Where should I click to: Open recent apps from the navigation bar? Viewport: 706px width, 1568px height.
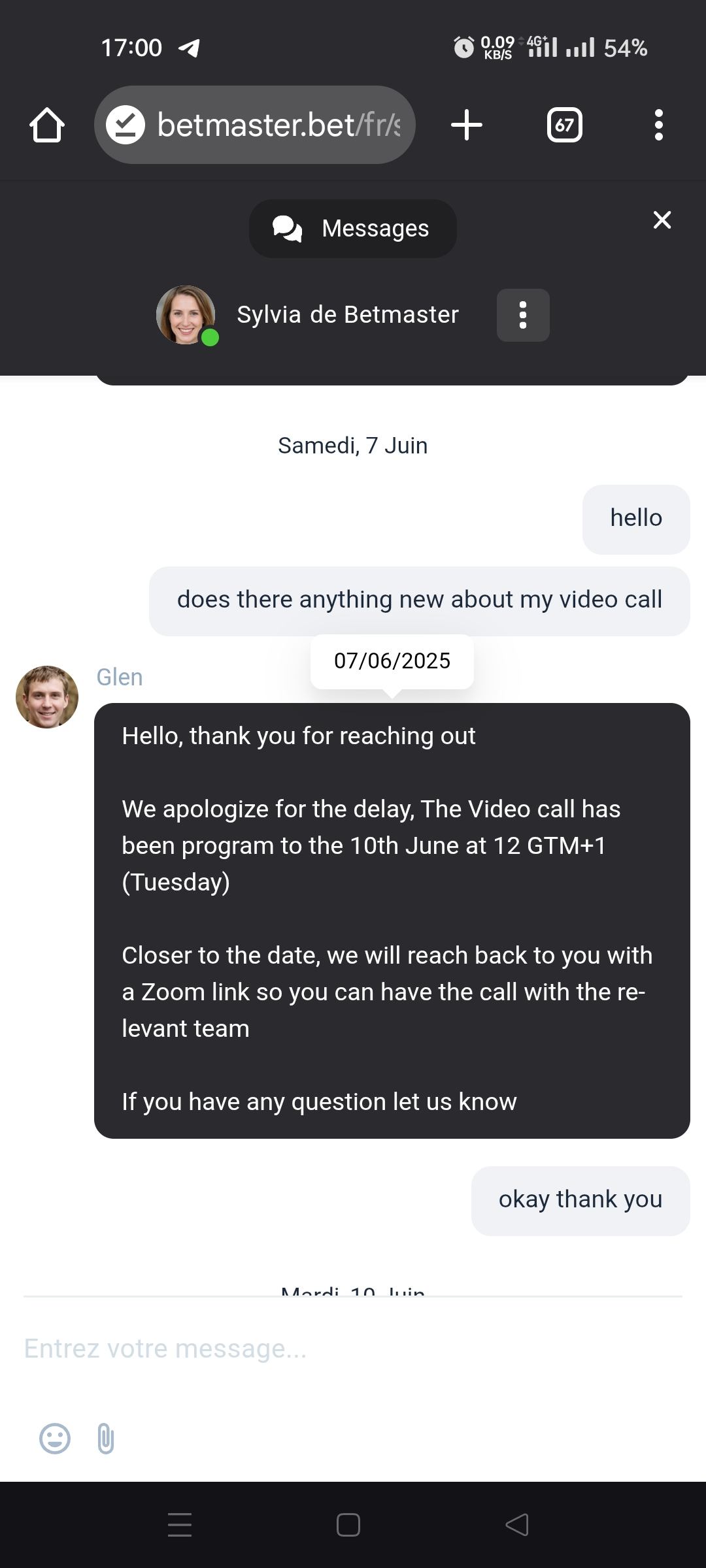(x=180, y=1525)
